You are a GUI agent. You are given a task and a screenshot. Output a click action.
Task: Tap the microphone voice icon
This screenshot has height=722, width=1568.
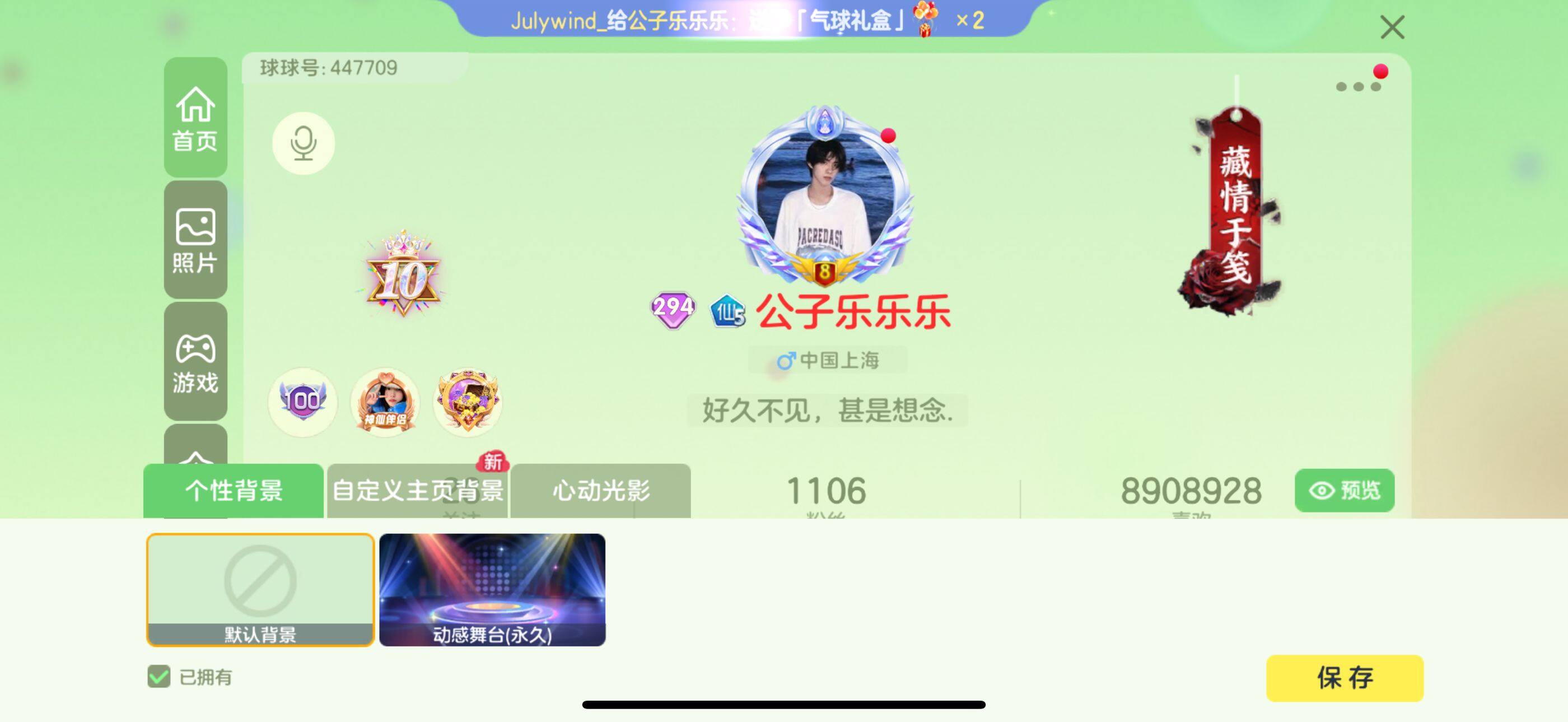click(x=303, y=143)
